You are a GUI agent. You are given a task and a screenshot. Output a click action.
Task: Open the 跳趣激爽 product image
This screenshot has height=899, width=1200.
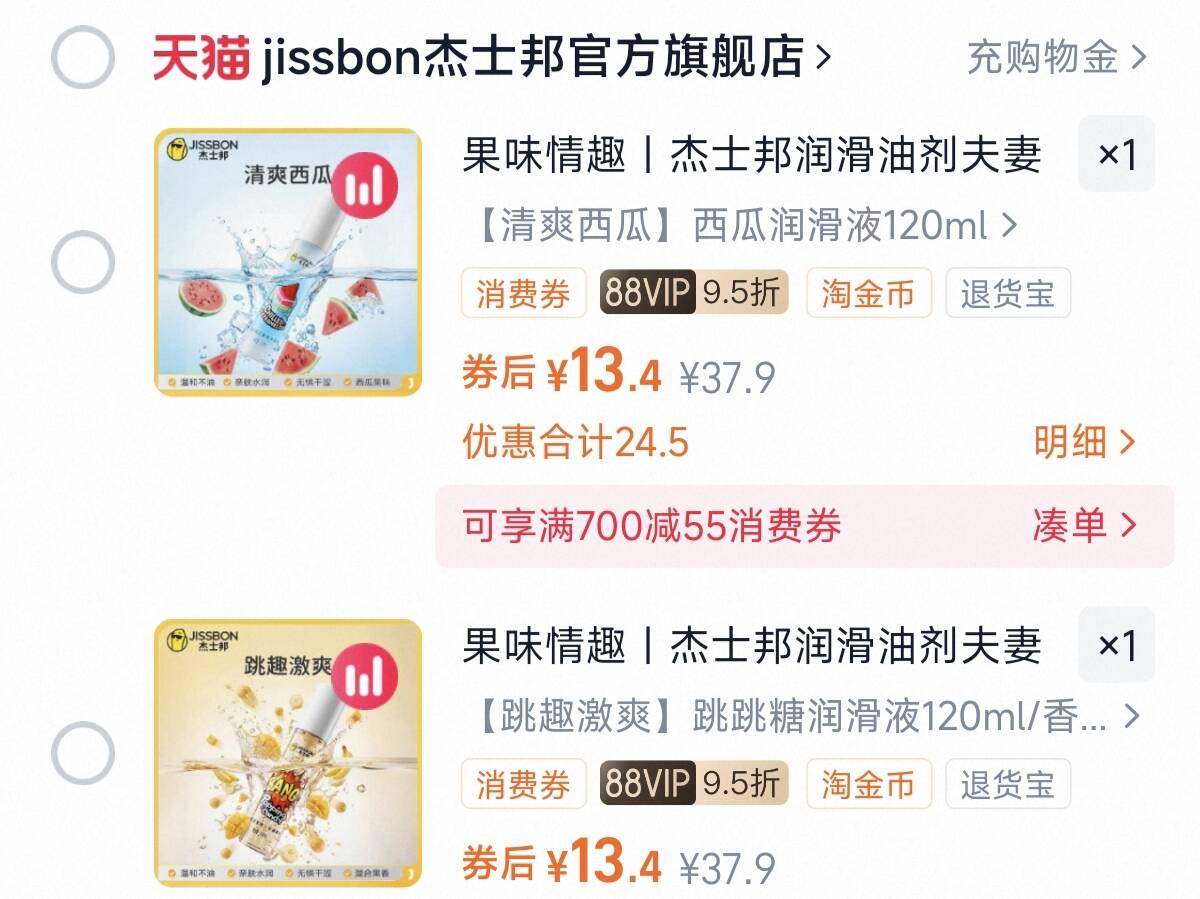288,752
